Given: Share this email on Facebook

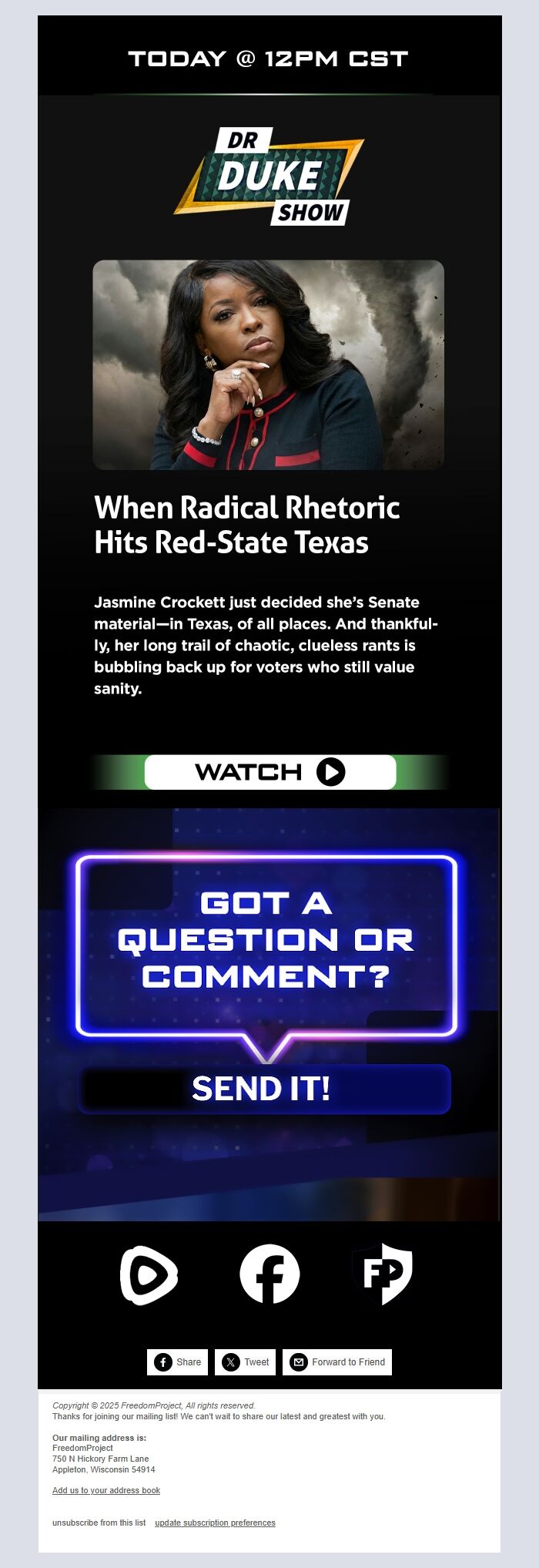Looking at the screenshot, I should pos(178,1362).
